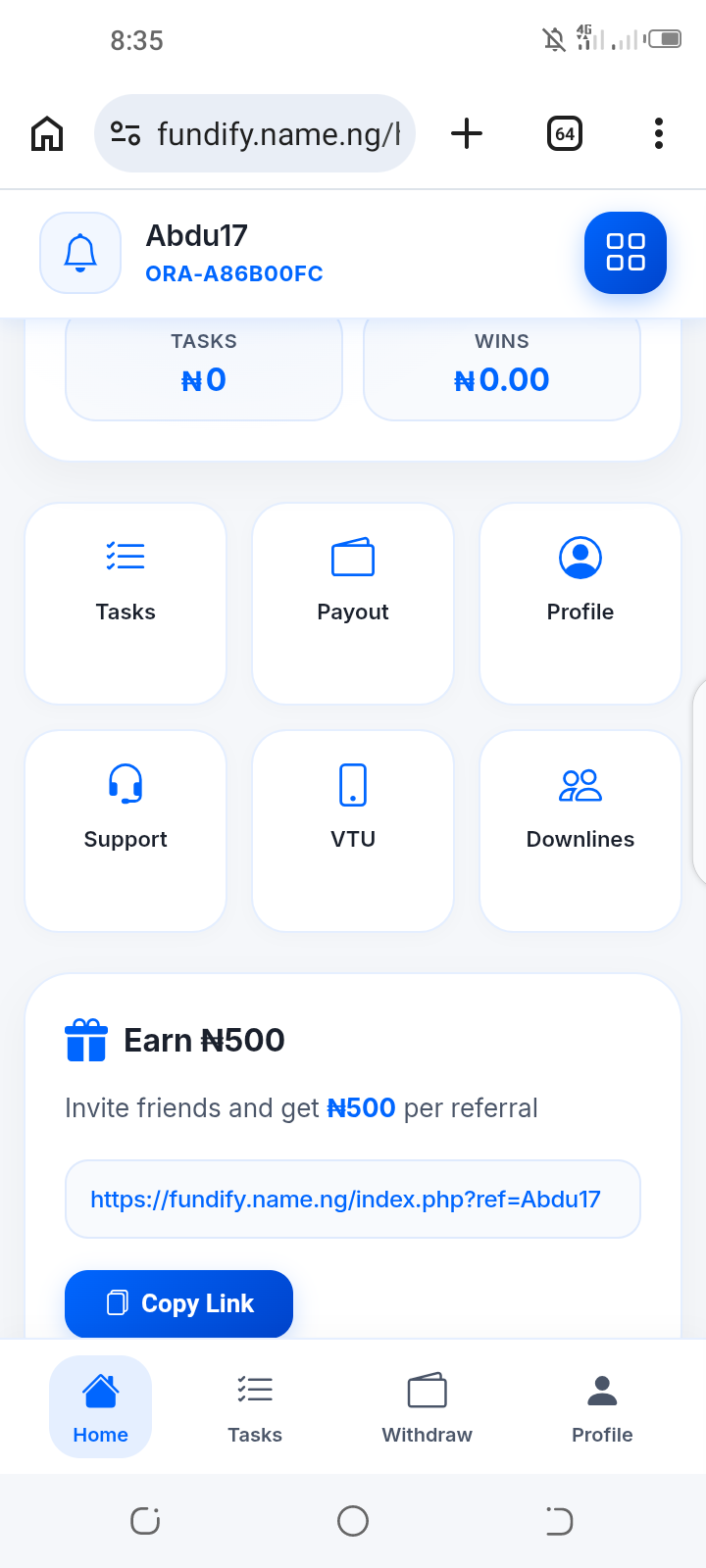Switch to the Withdraw tab

[427, 1407]
